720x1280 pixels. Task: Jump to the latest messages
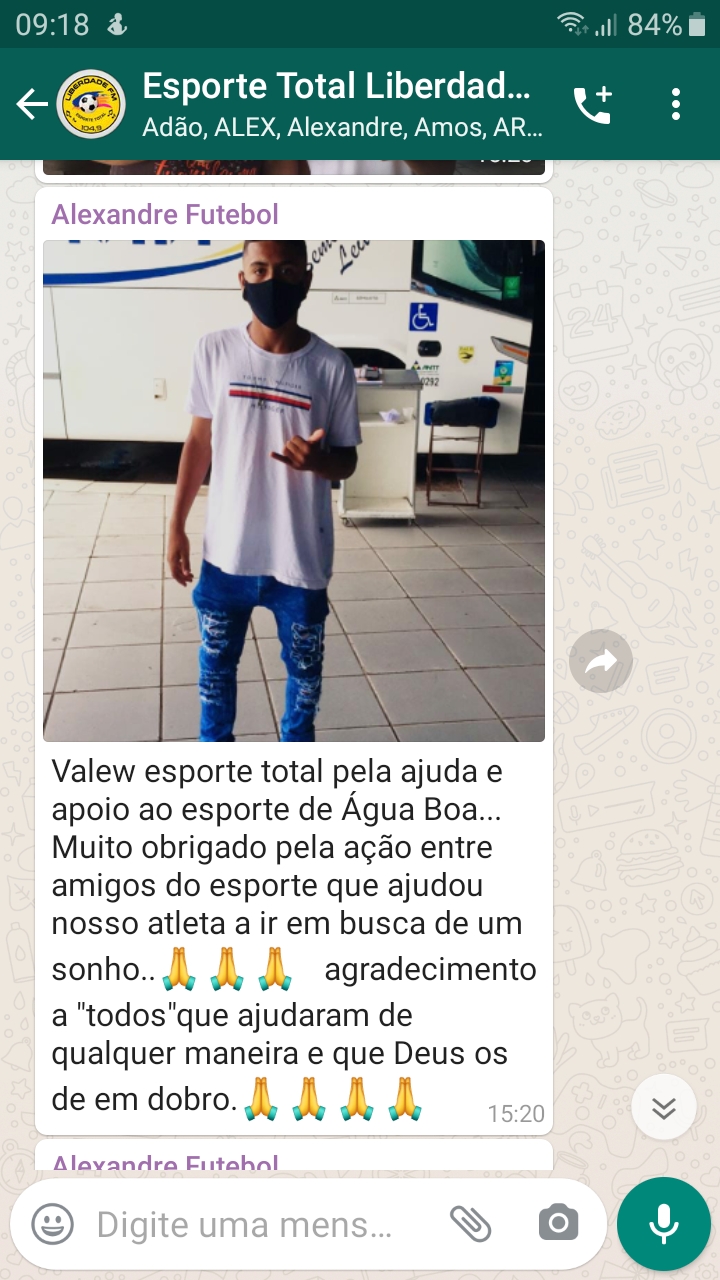[x=664, y=1107]
